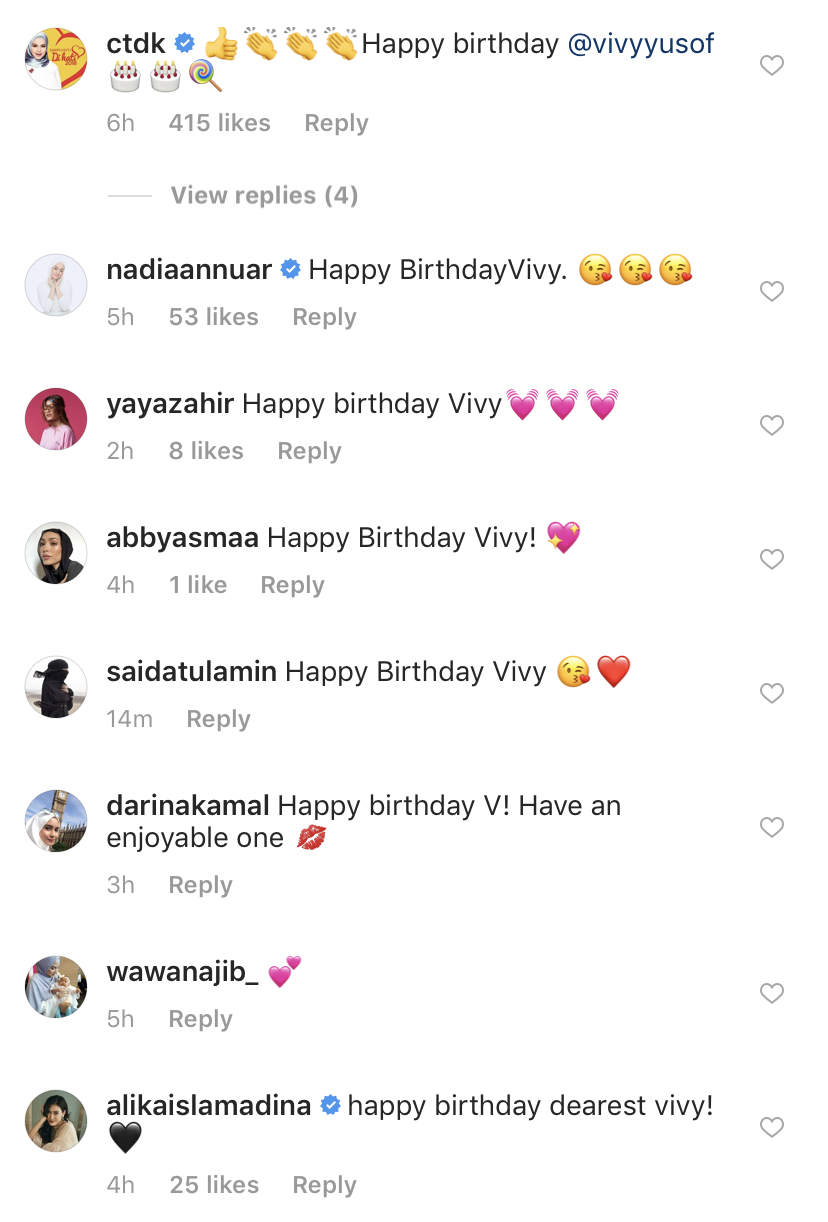Reply to wawanajib_'s comment

click(200, 1019)
